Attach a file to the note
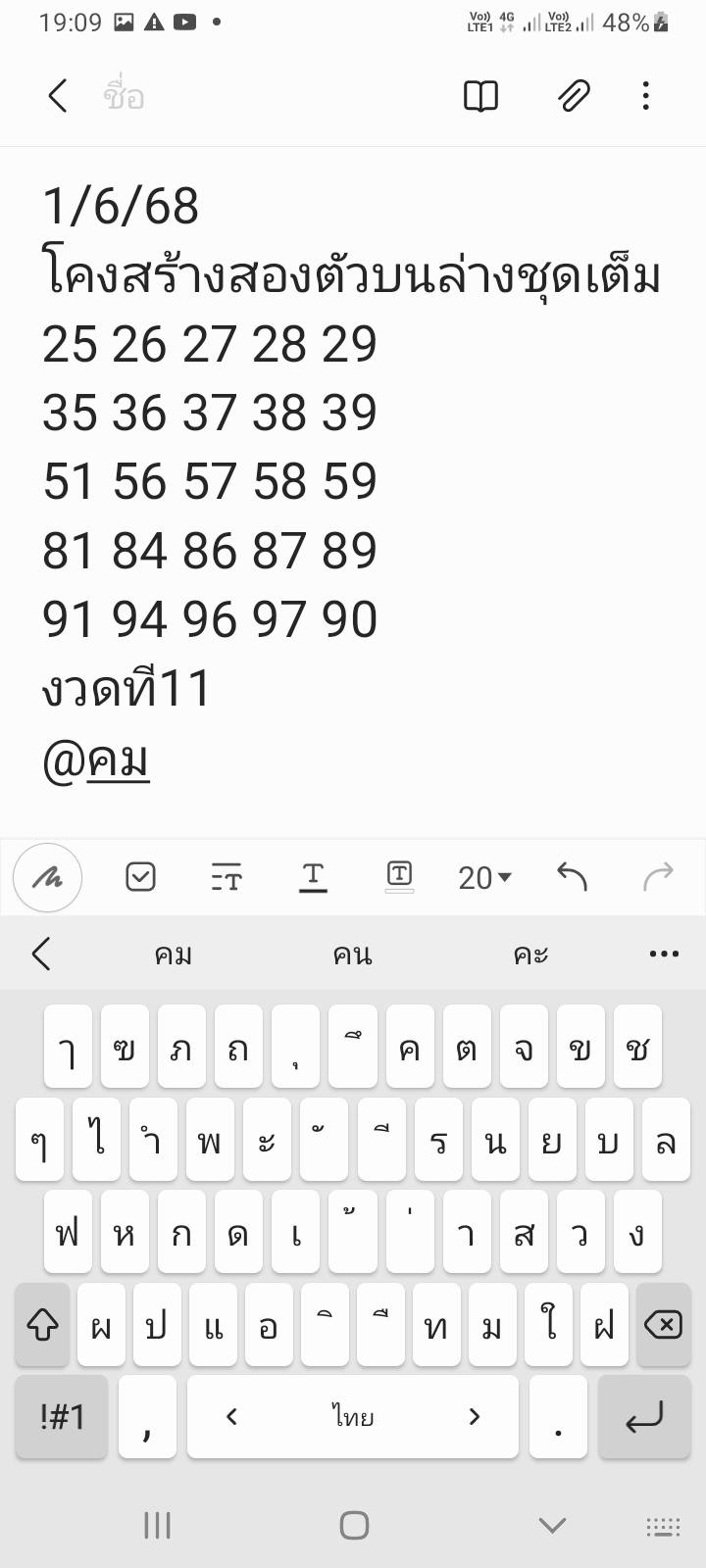706x1568 pixels. click(574, 96)
